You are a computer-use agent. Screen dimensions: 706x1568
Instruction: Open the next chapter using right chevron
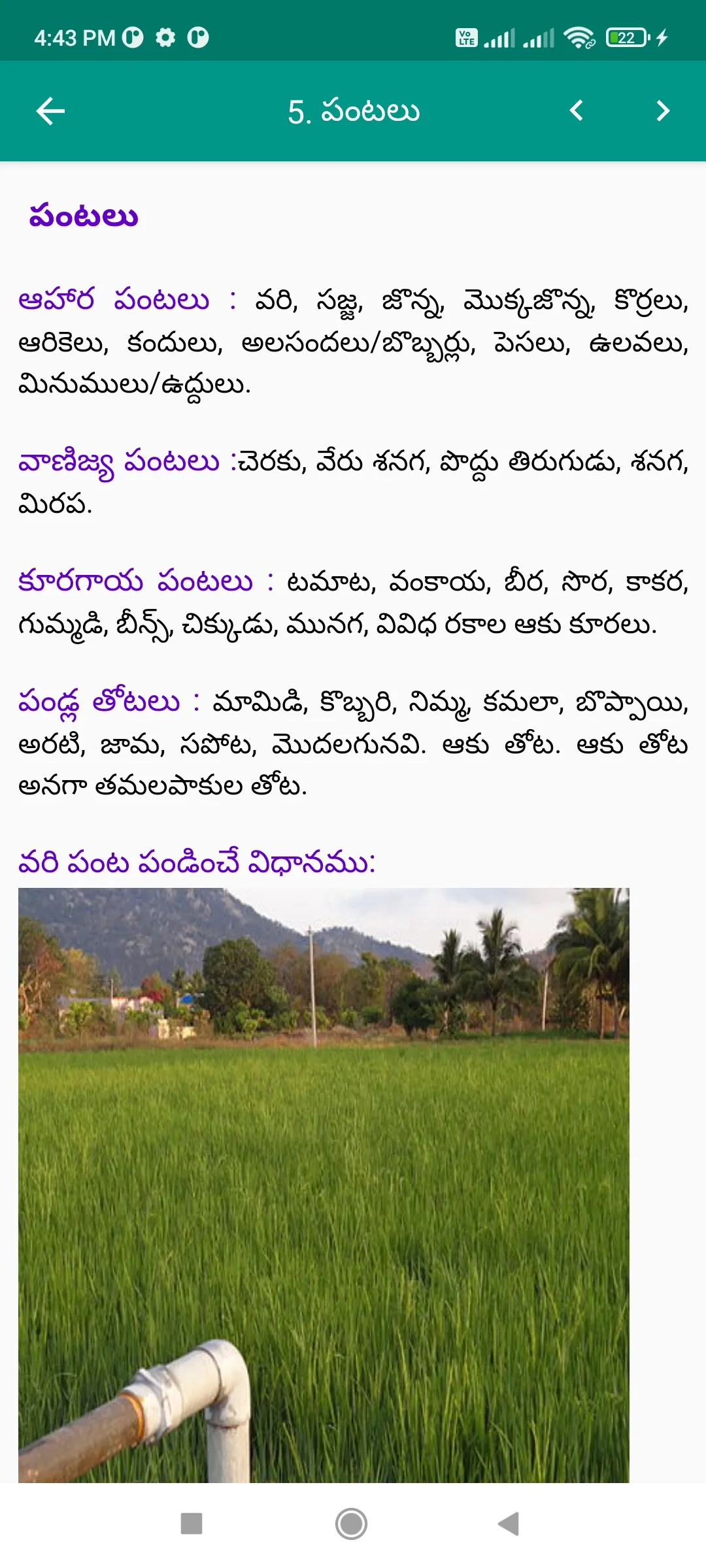(662, 111)
